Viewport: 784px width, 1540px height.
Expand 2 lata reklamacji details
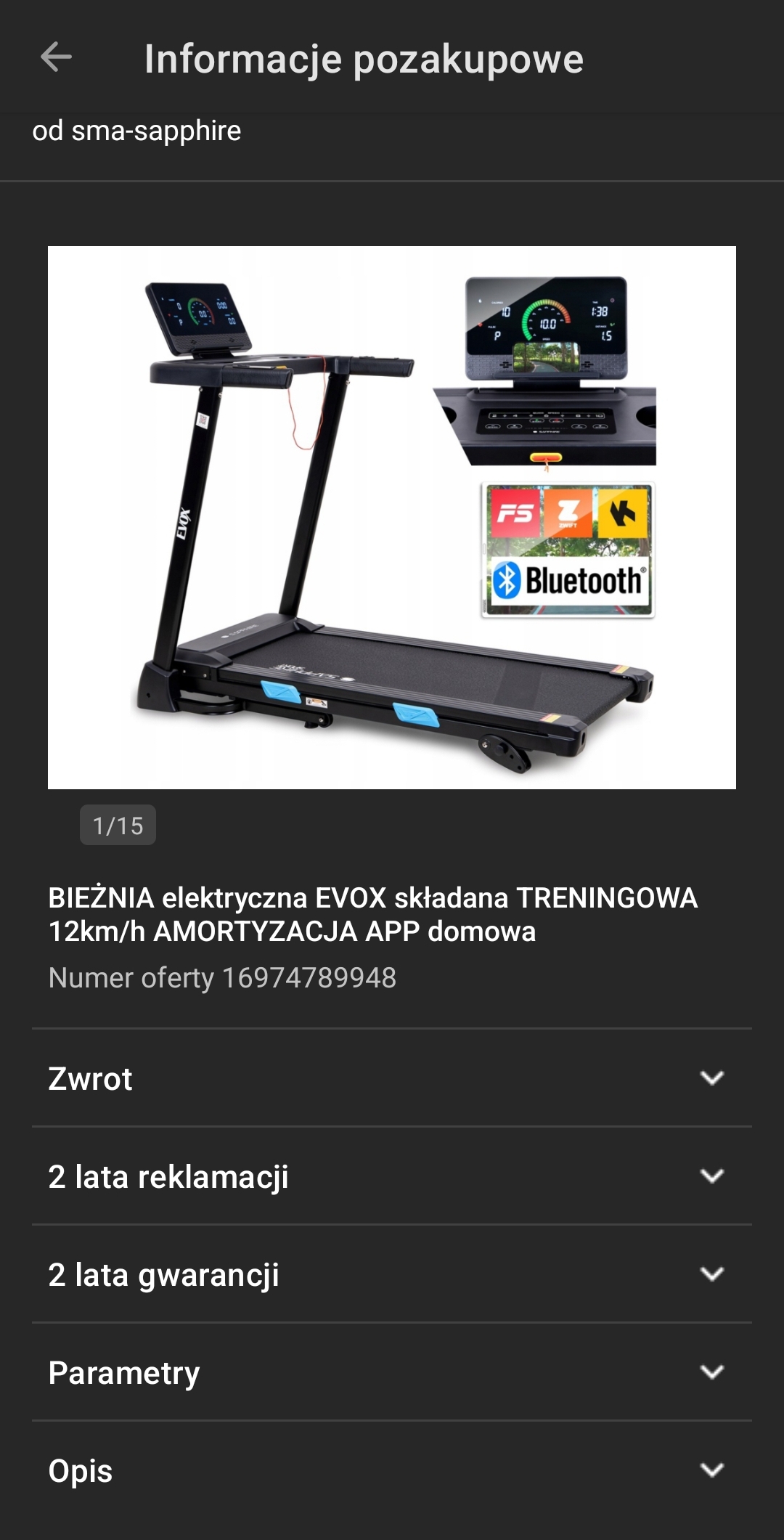(392, 1176)
